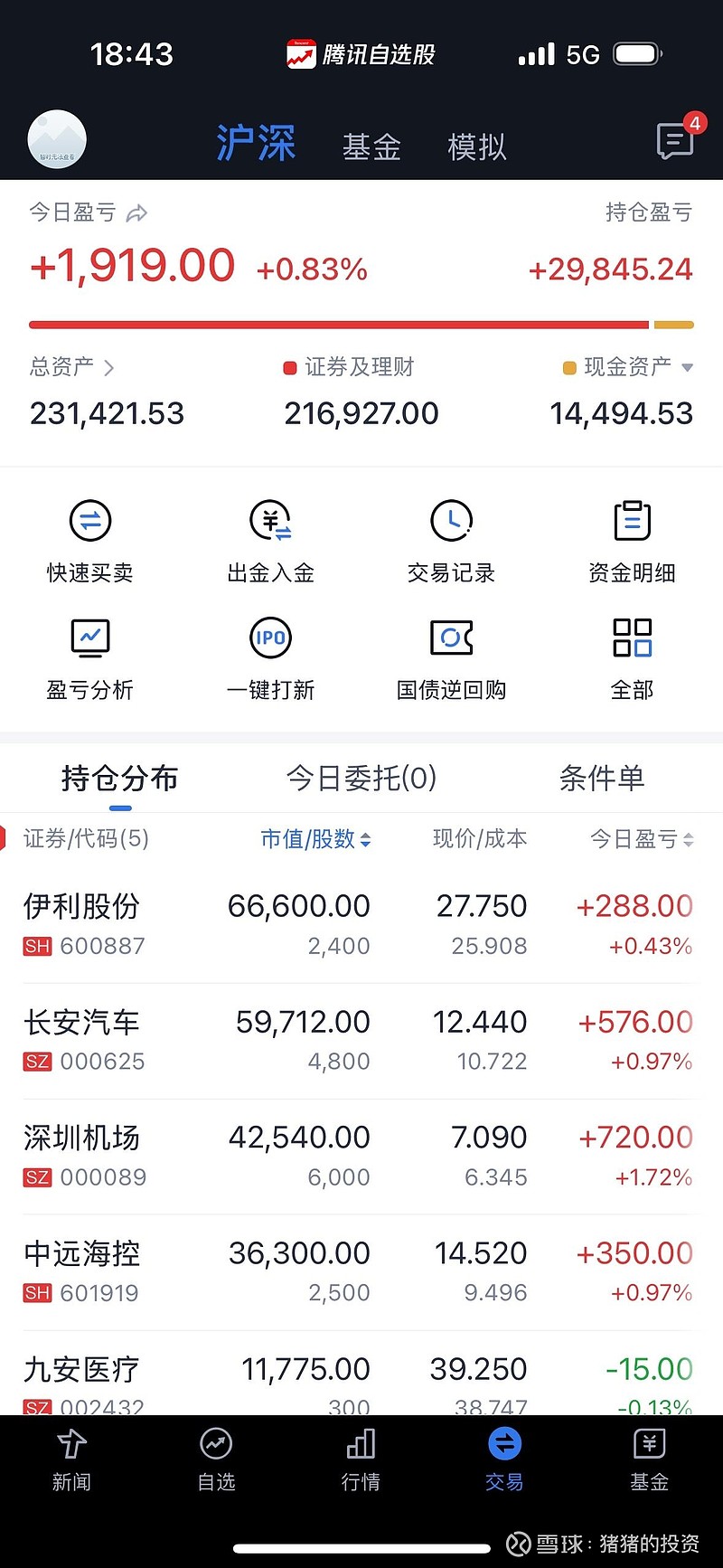This screenshot has width=723, height=1568.
Task: Tap the profile avatar
Action: [57, 140]
